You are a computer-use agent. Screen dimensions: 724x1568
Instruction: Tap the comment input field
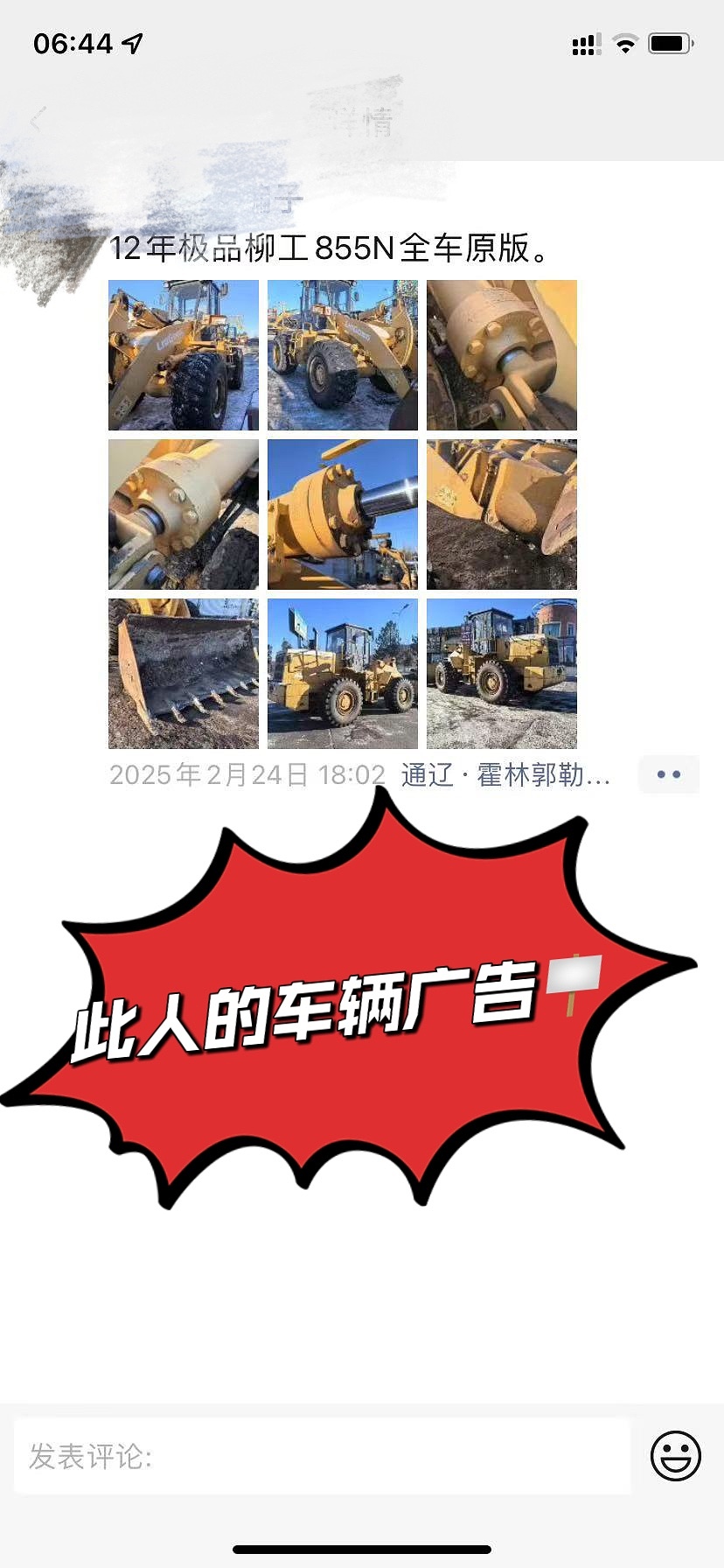coord(322,1456)
